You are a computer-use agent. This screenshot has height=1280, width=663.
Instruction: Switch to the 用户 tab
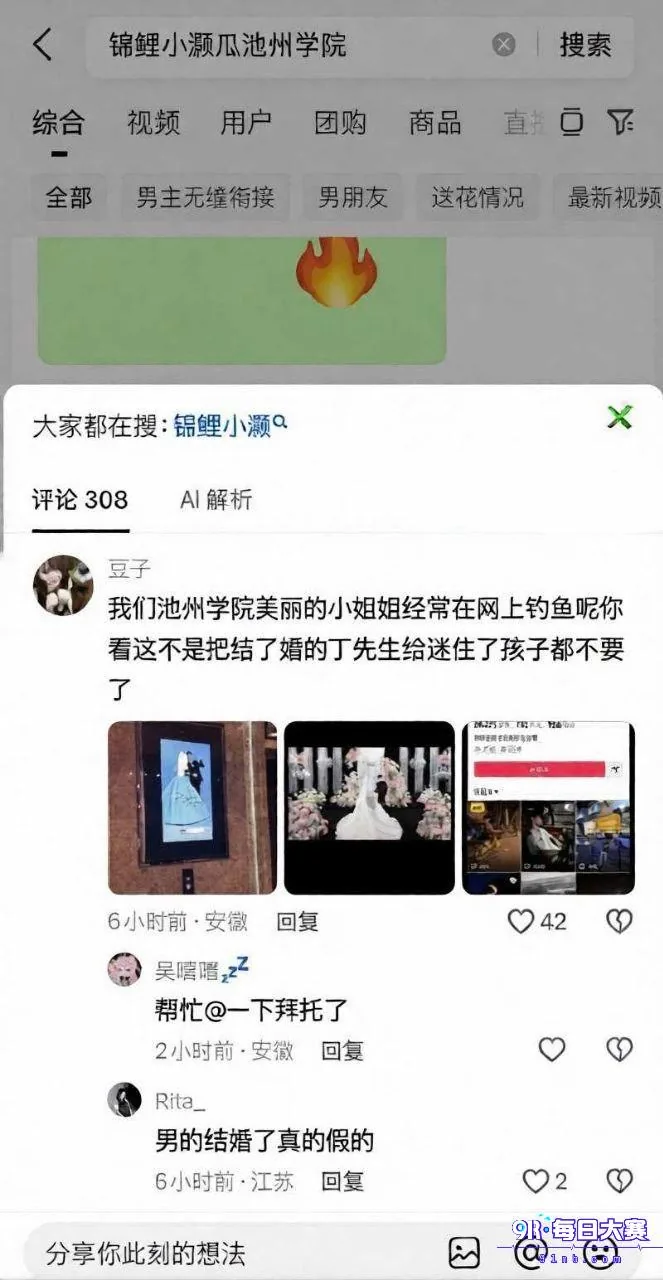(x=246, y=123)
